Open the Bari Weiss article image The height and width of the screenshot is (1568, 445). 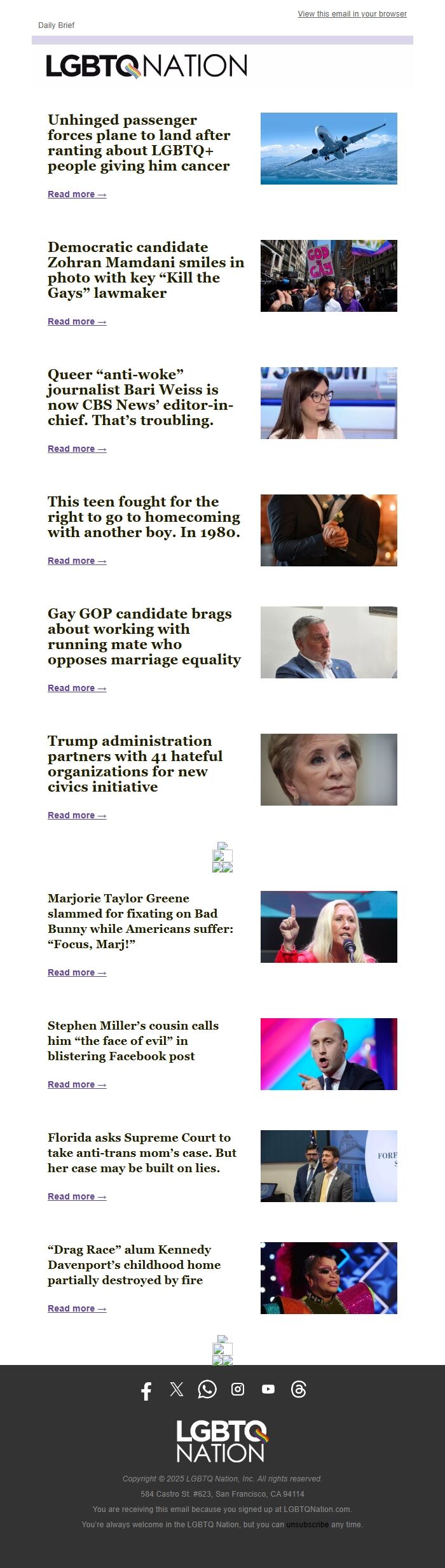coord(329,403)
